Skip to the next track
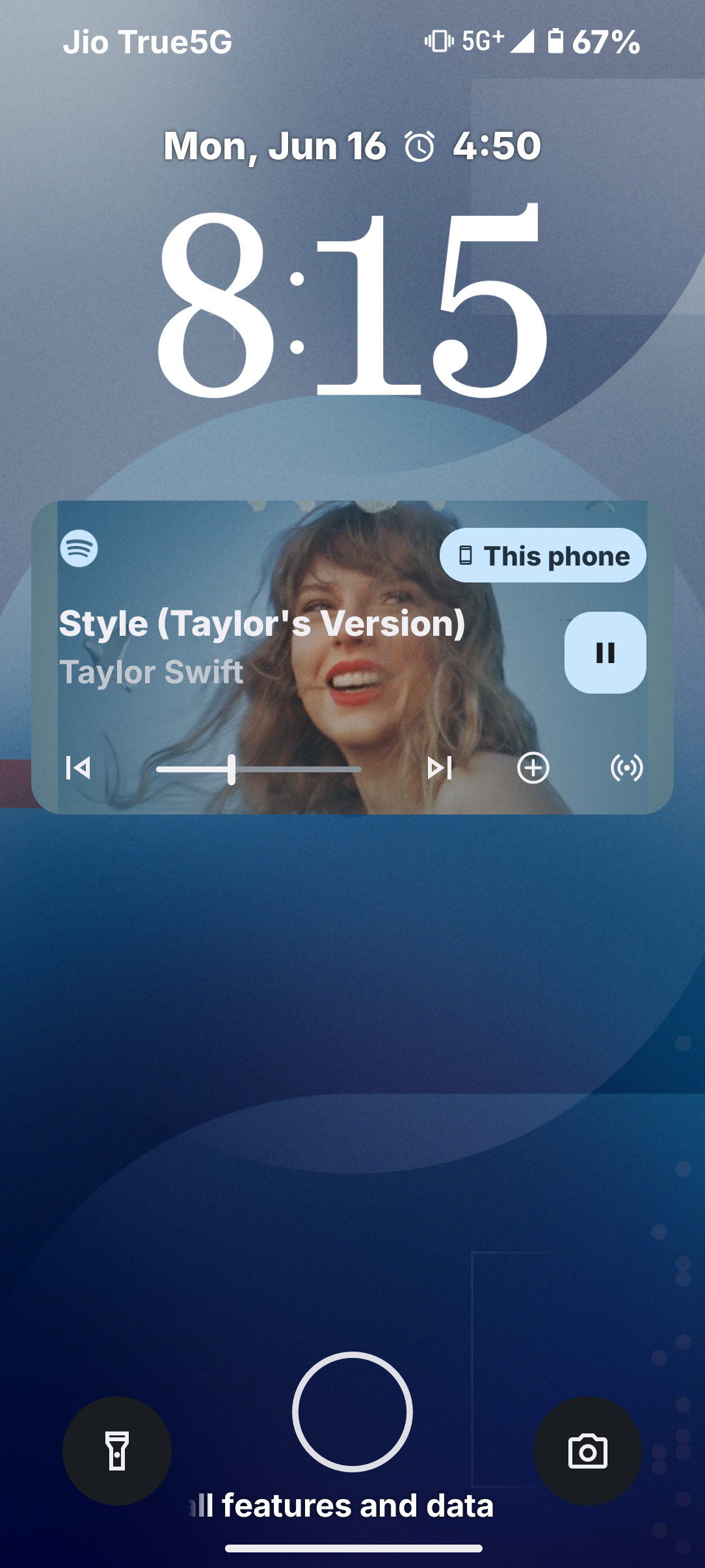This screenshot has width=705, height=1568. pyautogui.click(x=440, y=768)
